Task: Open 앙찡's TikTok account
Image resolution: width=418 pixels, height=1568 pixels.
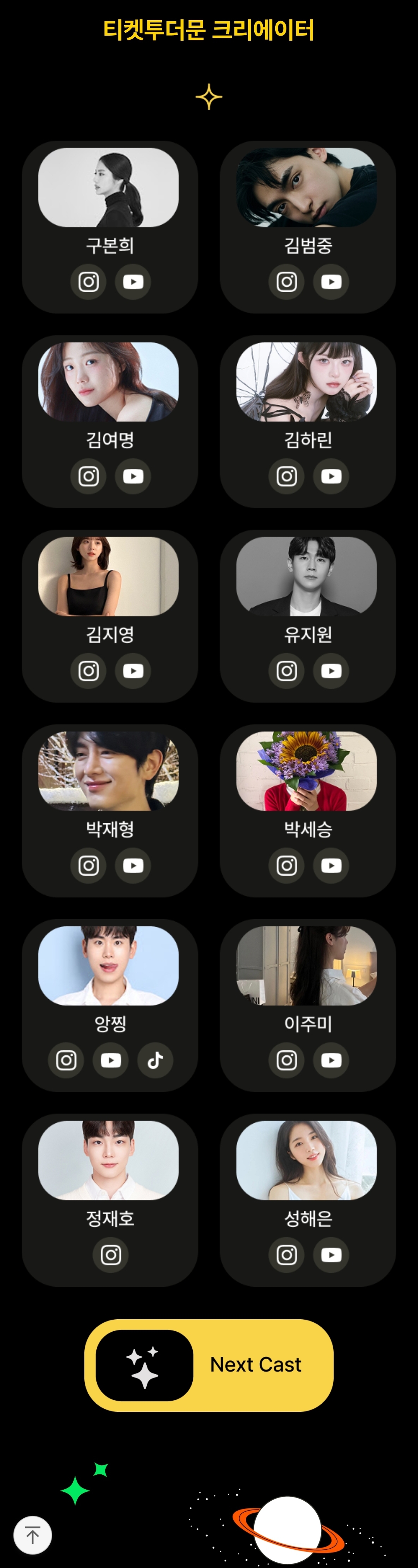Action: coord(155,1060)
